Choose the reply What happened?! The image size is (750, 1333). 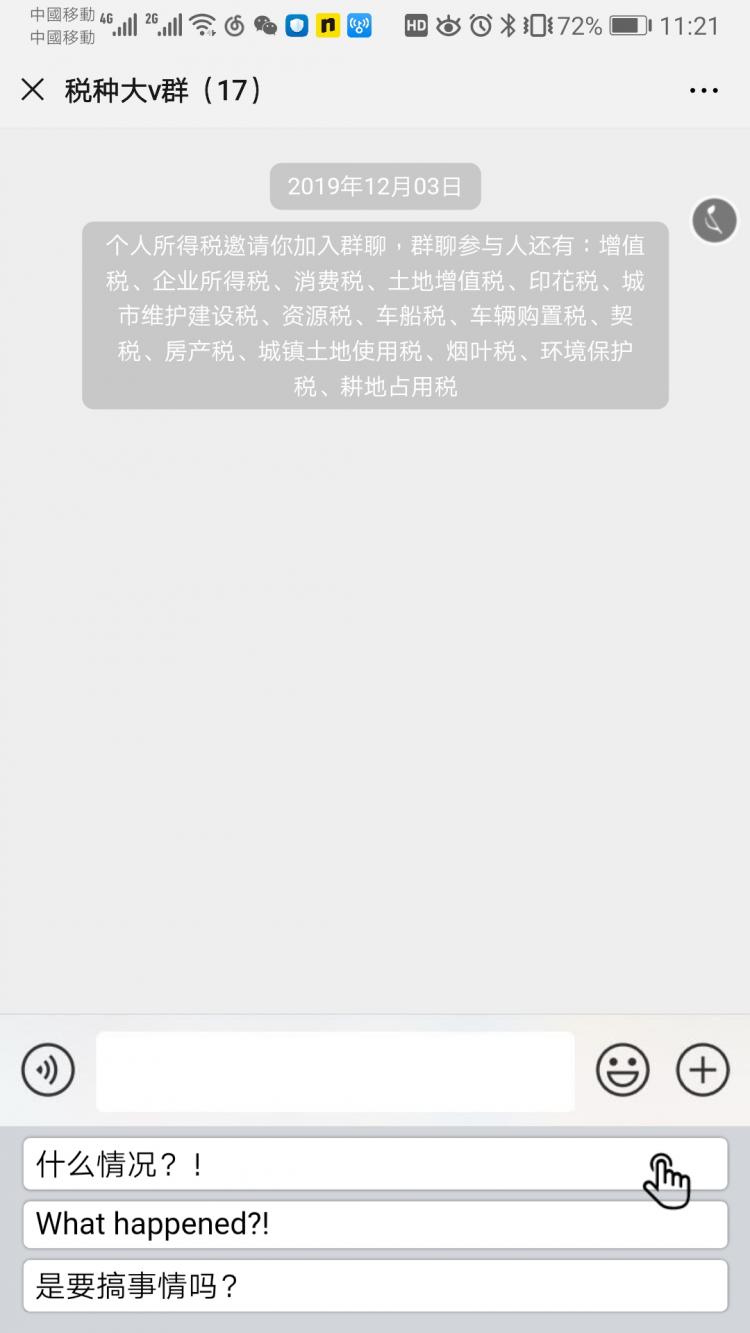[375, 1224]
